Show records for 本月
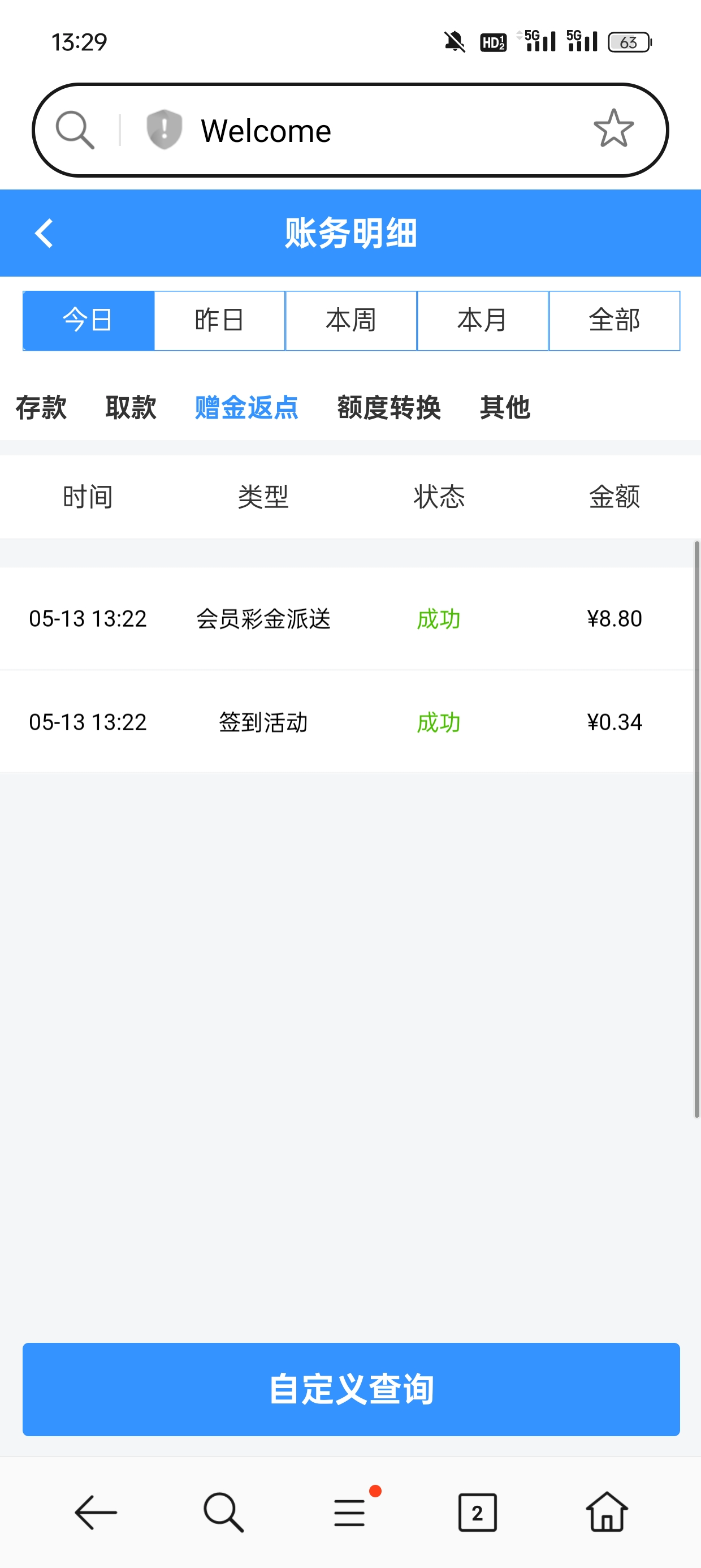 click(483, 321)
